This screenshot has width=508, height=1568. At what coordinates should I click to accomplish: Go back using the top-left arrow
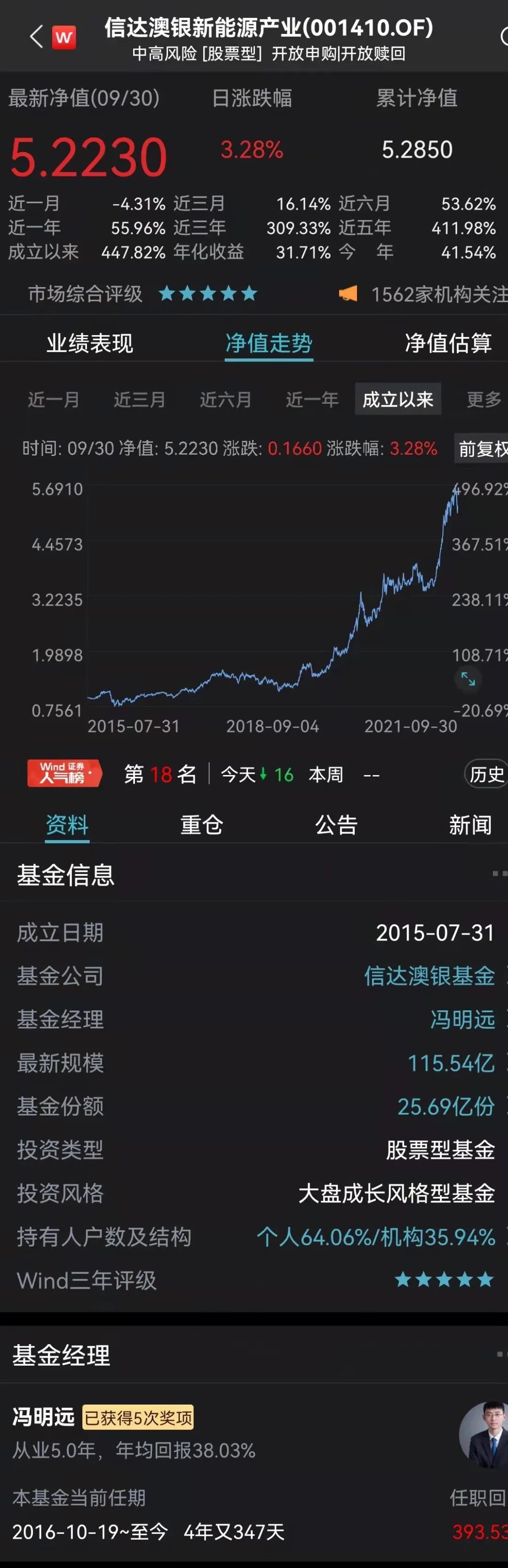pos(37,37)
